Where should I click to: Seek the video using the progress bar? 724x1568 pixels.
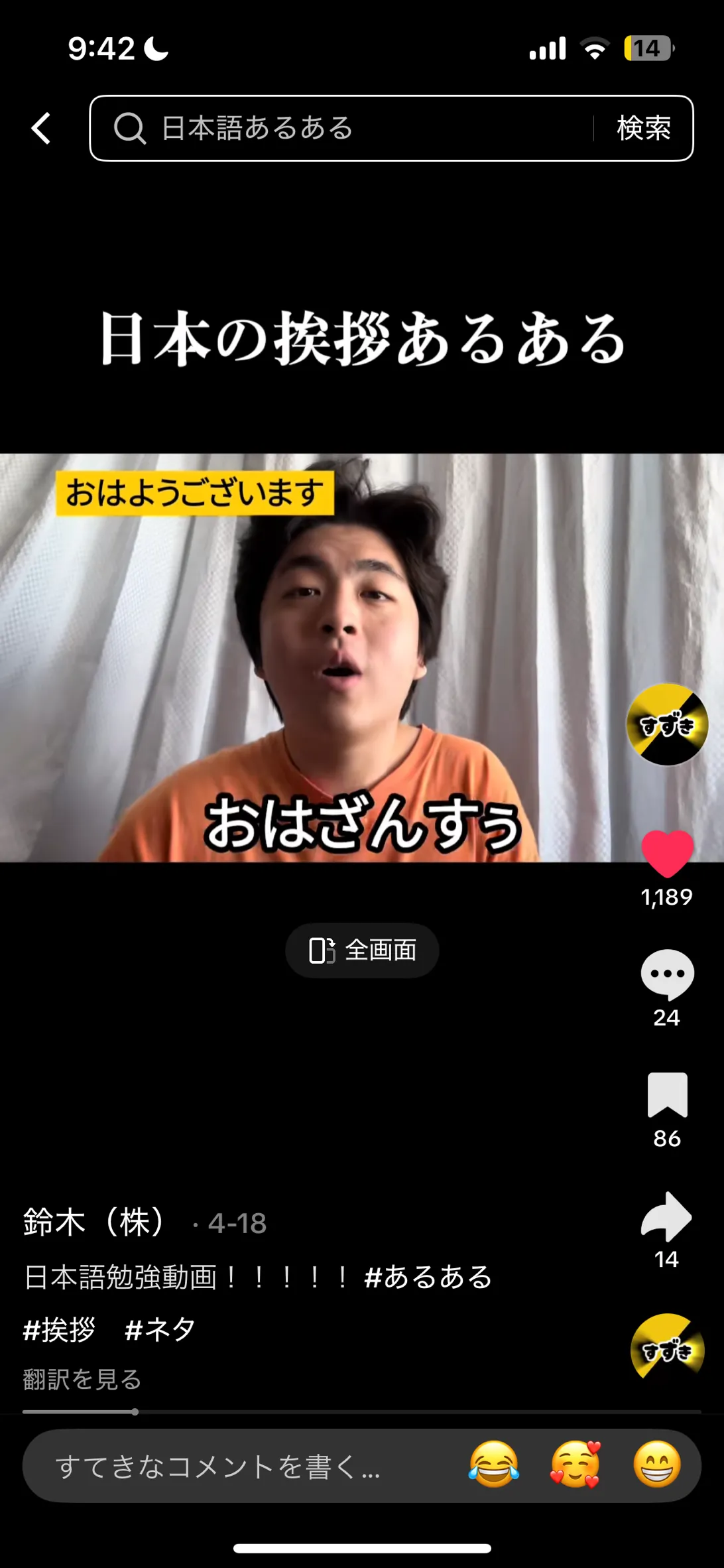[362, 1411]
